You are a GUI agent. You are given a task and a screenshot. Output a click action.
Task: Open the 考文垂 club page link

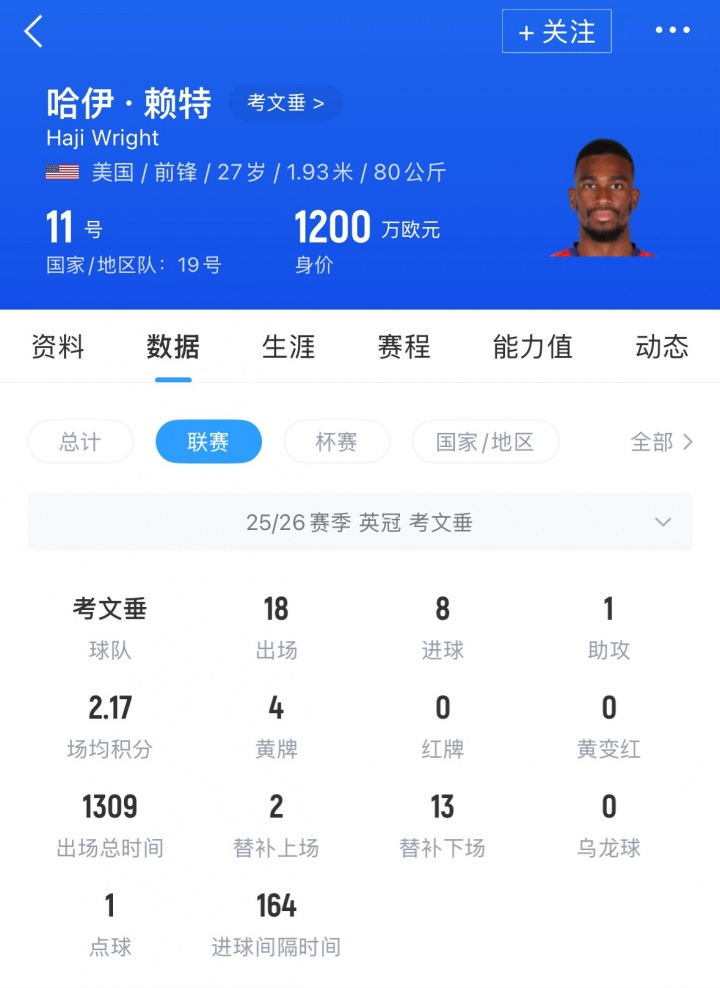[x=285, y=103]
